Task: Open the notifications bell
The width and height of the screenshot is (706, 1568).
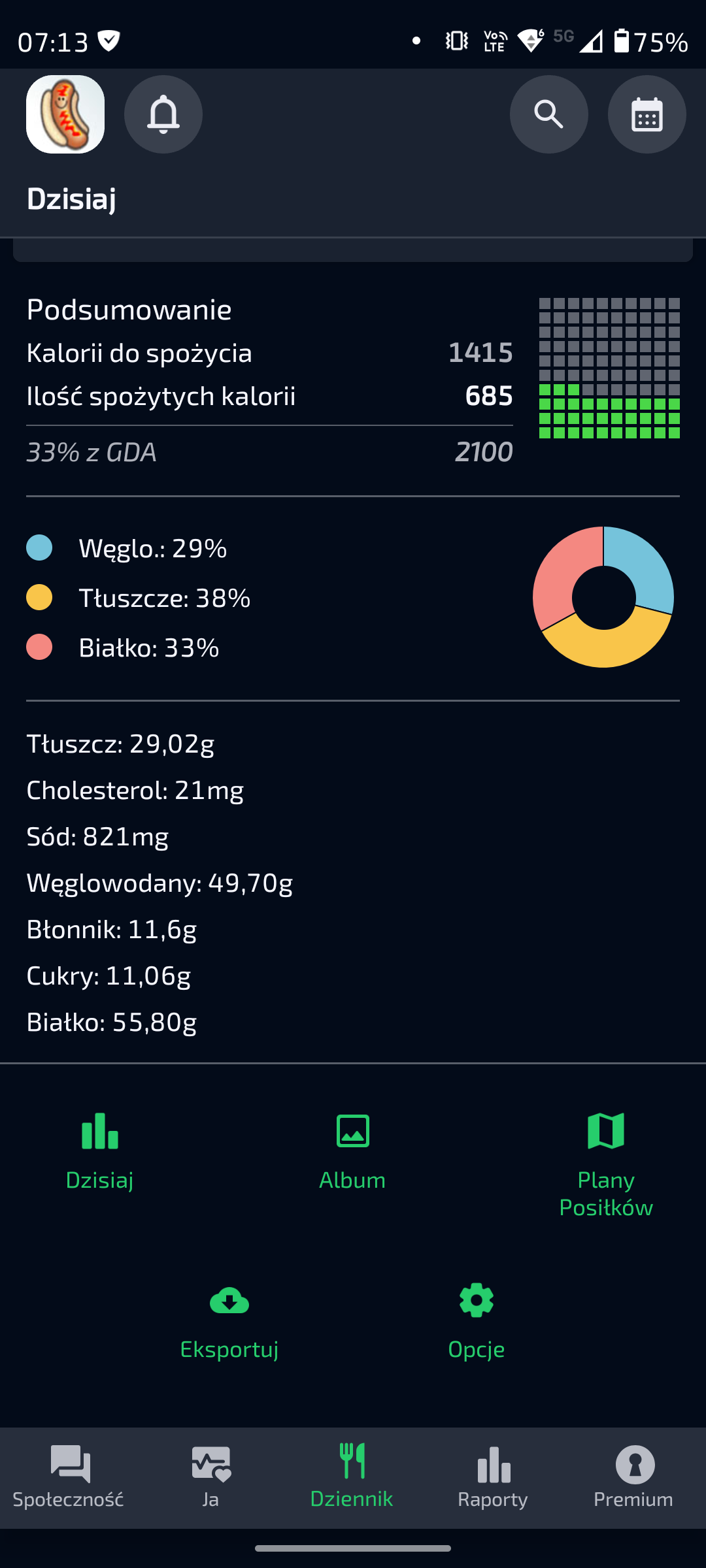Action: [x=163, y=114]
